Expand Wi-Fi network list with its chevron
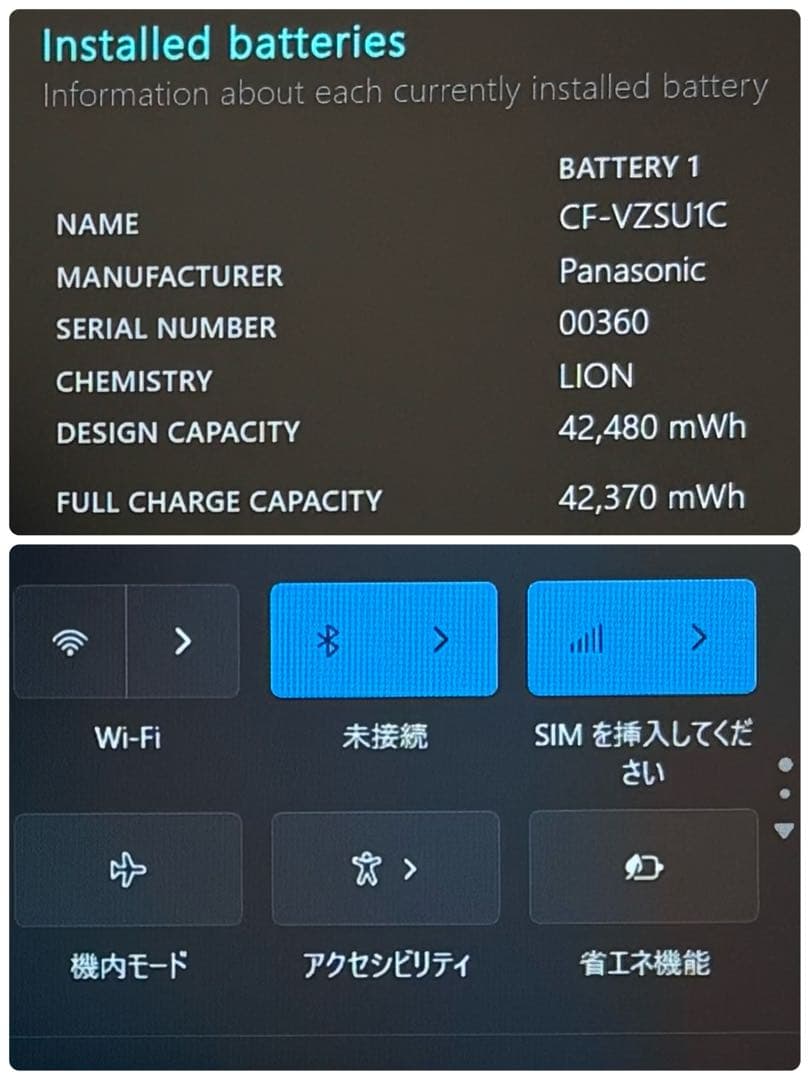The image size is (810, 1080). [x=180, y=640]
